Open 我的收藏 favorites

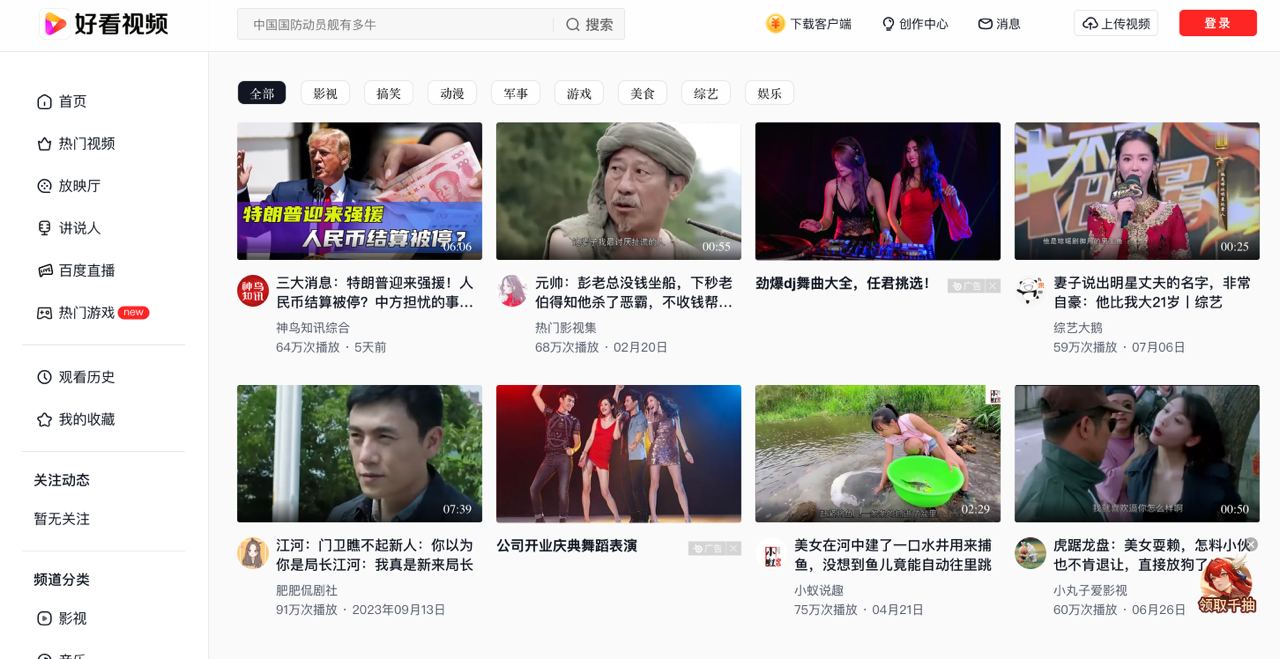click(x=86, y=419)
